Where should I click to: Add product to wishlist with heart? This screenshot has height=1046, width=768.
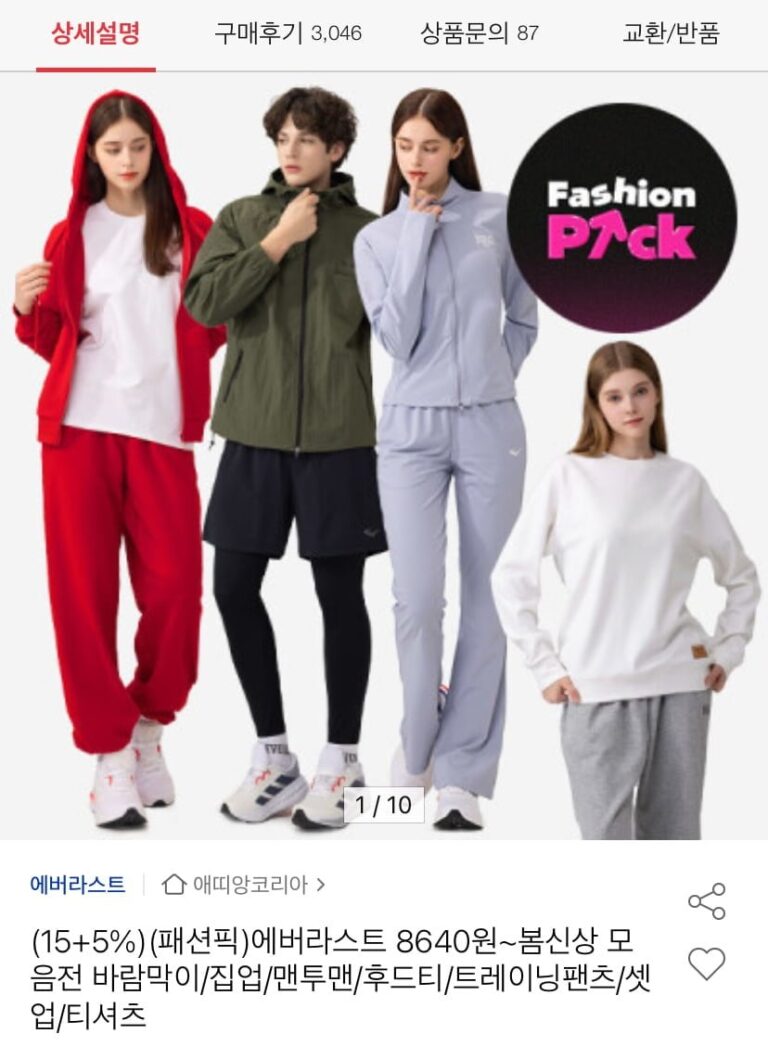(x=706, y=964)
